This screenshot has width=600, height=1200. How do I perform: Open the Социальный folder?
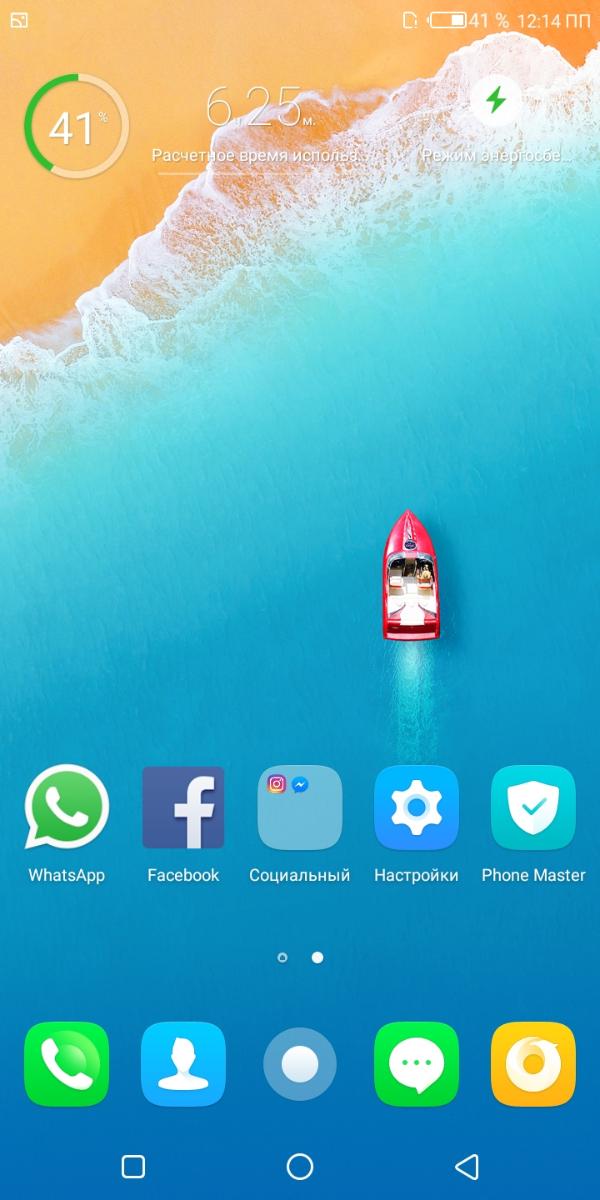(299, 808)
